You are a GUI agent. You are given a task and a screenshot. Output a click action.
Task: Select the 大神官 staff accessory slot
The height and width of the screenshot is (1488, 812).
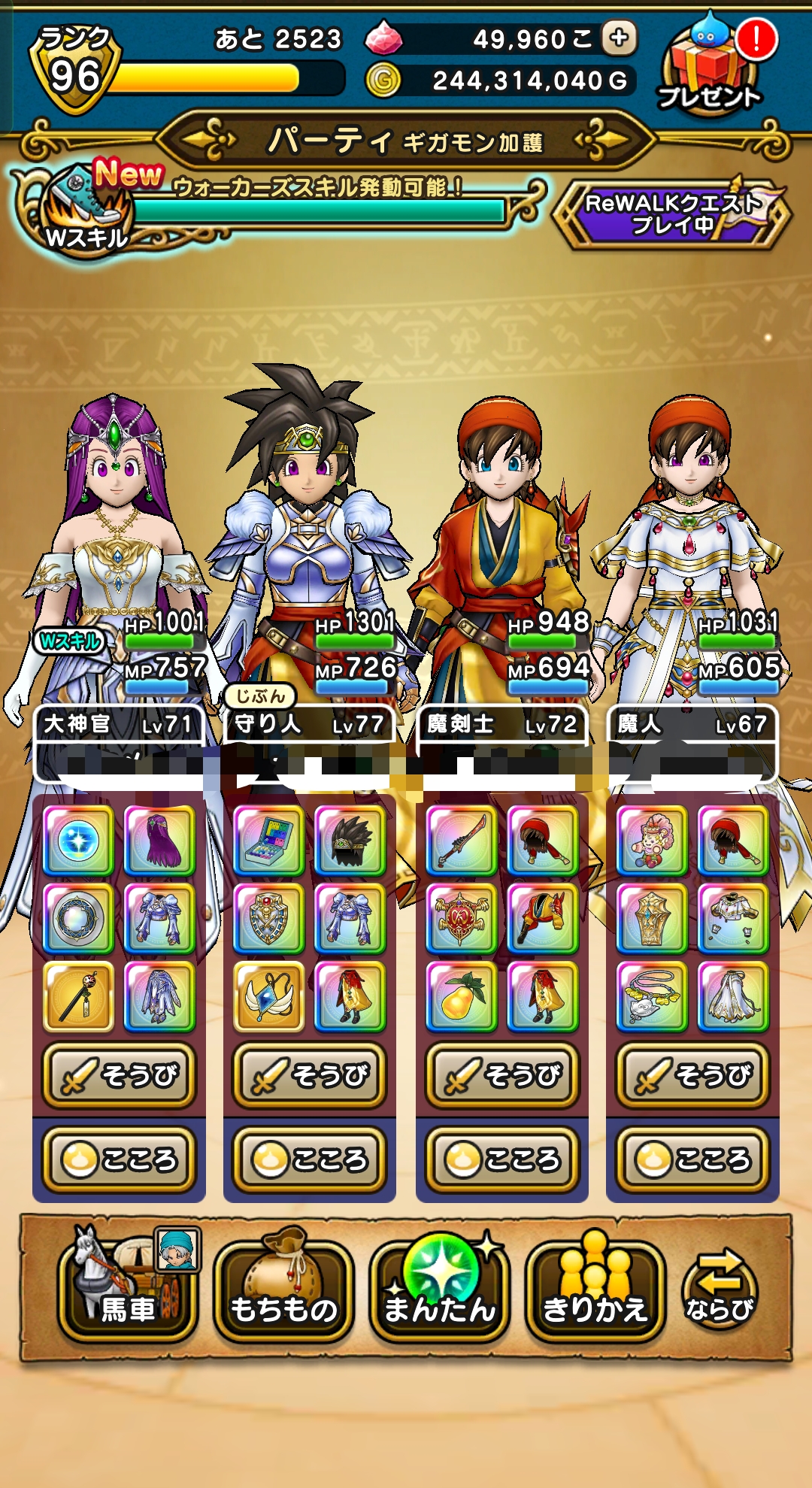point(78,996)
